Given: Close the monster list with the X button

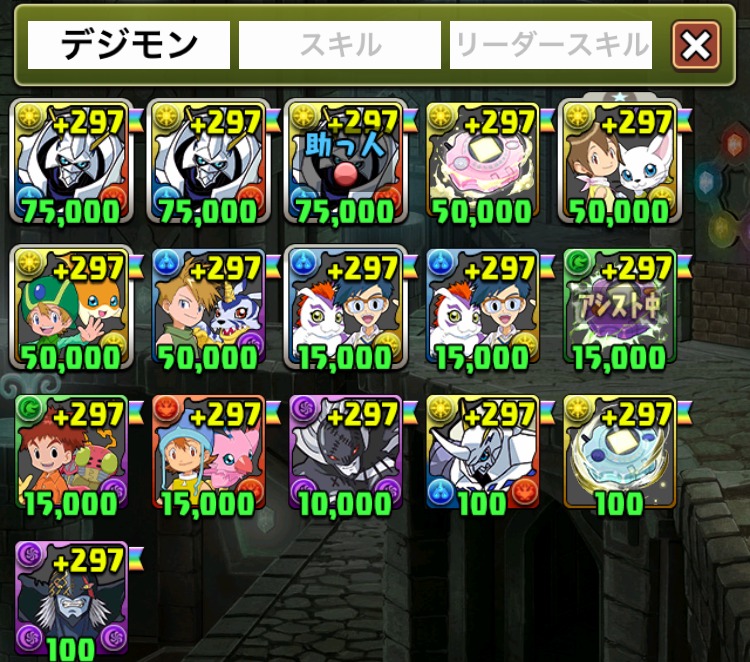Looking at the screenshot, I should click(696, 46).
